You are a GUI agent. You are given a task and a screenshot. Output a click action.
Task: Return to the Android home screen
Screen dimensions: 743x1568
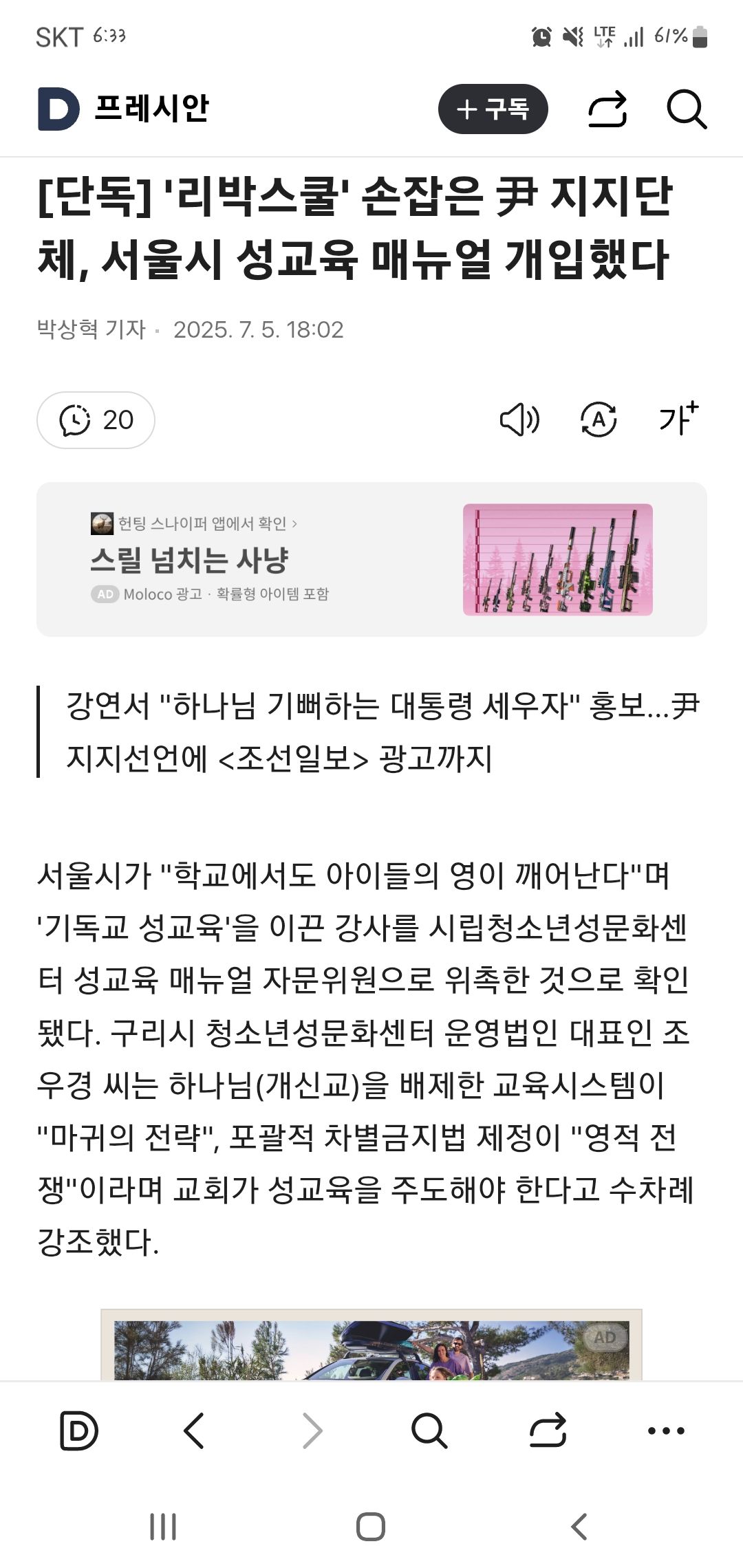[371, 1527]
